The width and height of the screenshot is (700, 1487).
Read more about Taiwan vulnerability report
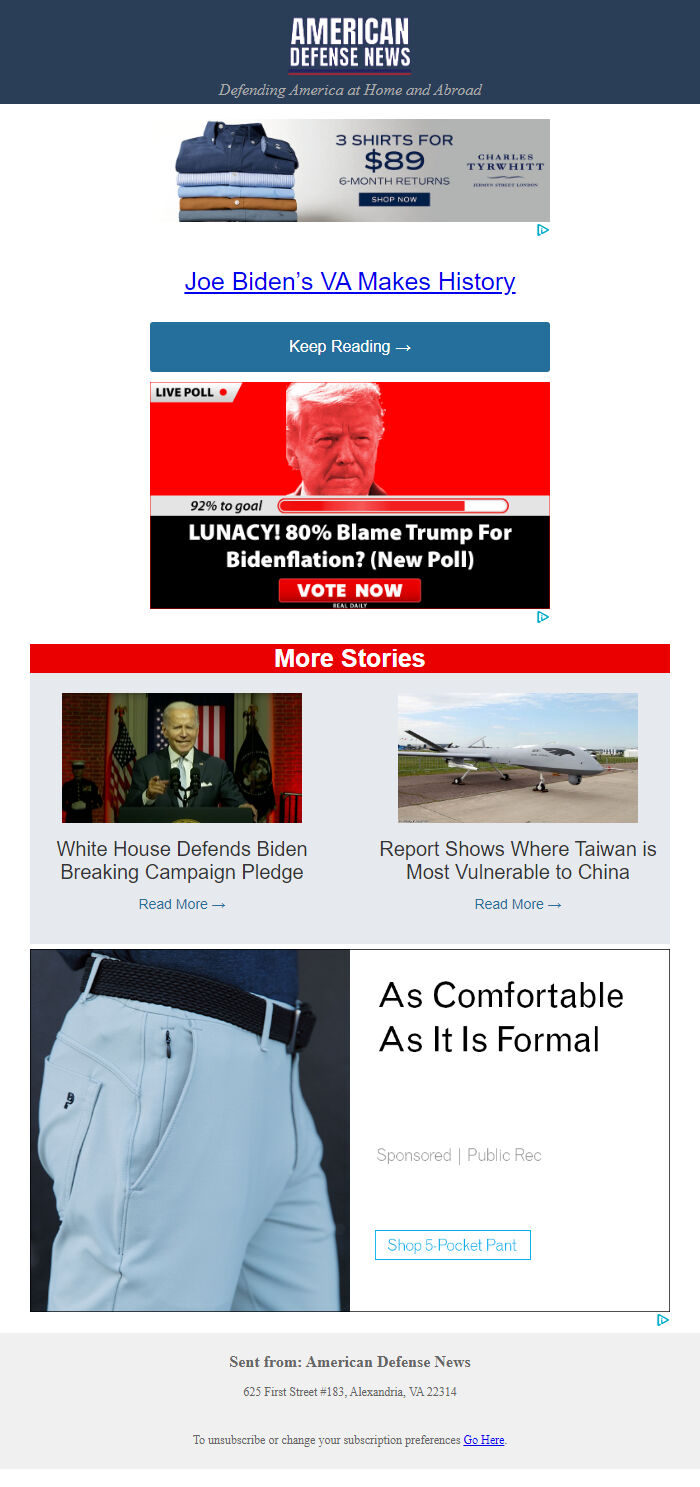click(518, 904)
